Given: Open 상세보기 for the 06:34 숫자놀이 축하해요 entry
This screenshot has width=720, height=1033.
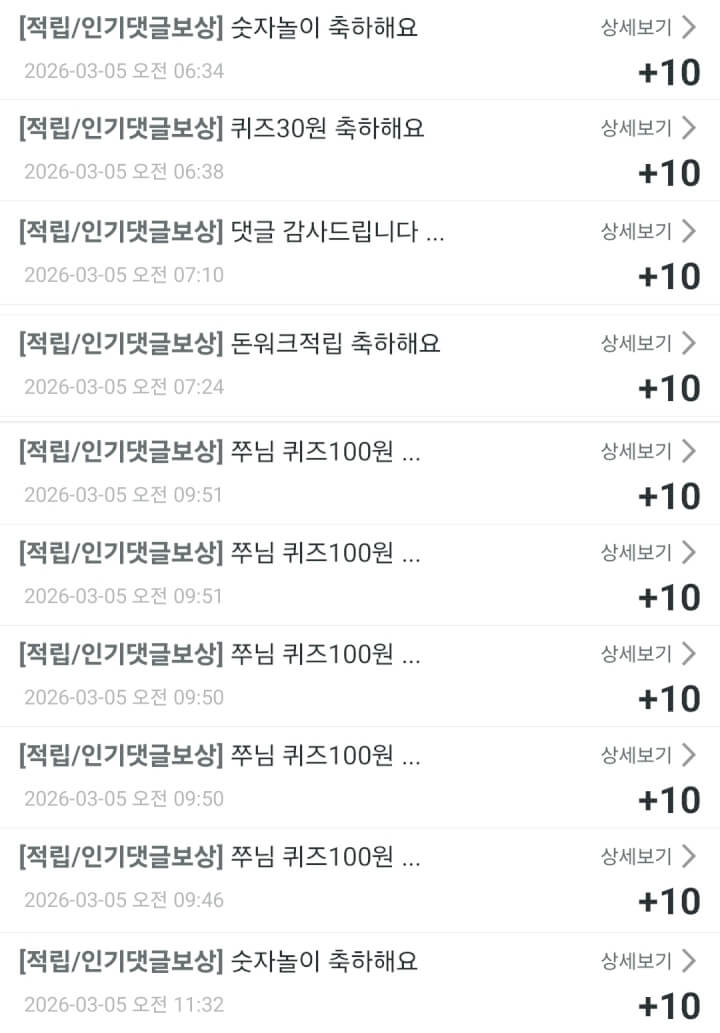Looking at the screenshot, I should point(647,27).
